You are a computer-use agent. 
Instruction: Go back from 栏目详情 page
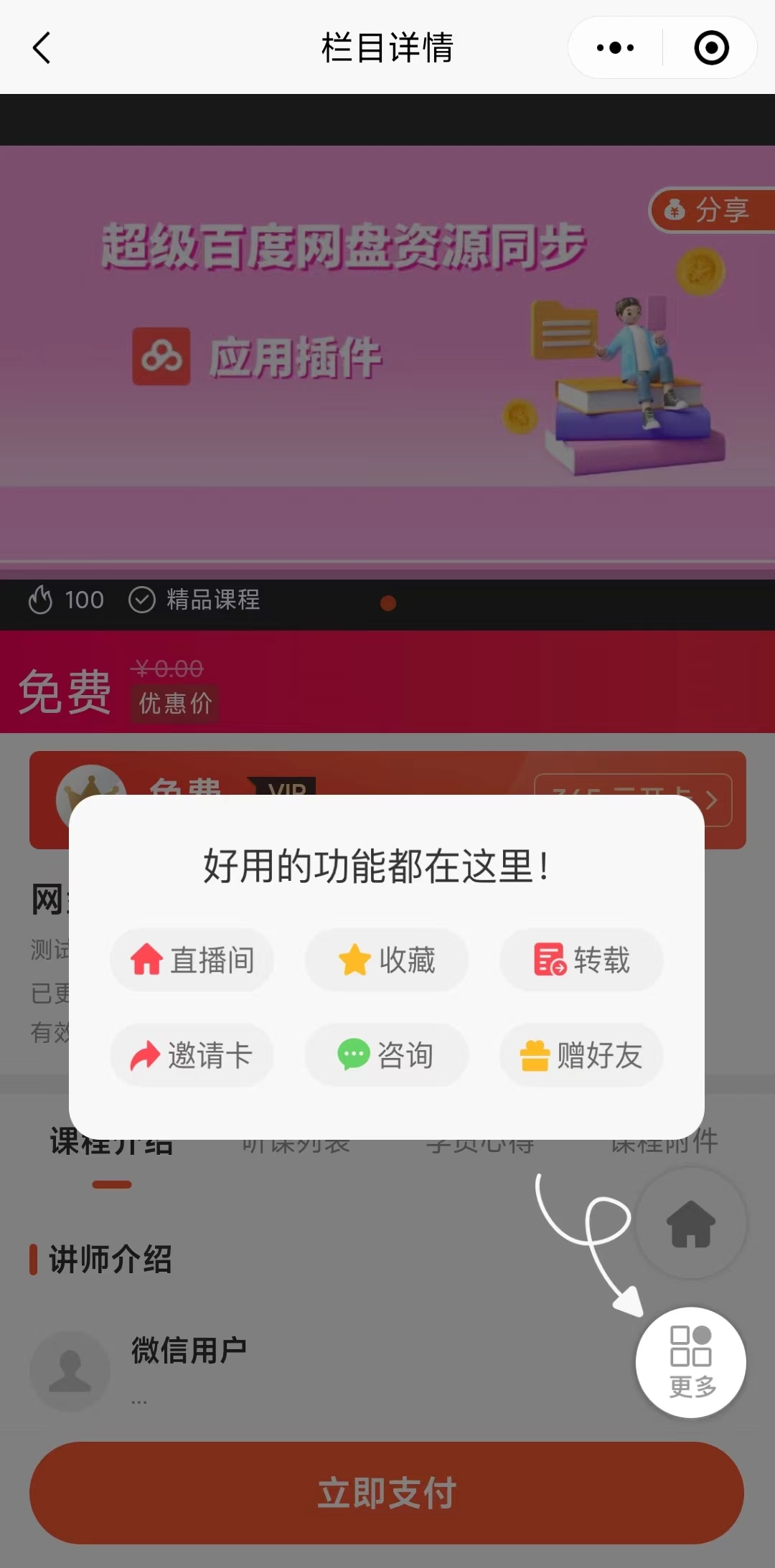pyautogui.click(x=42, y=48)
